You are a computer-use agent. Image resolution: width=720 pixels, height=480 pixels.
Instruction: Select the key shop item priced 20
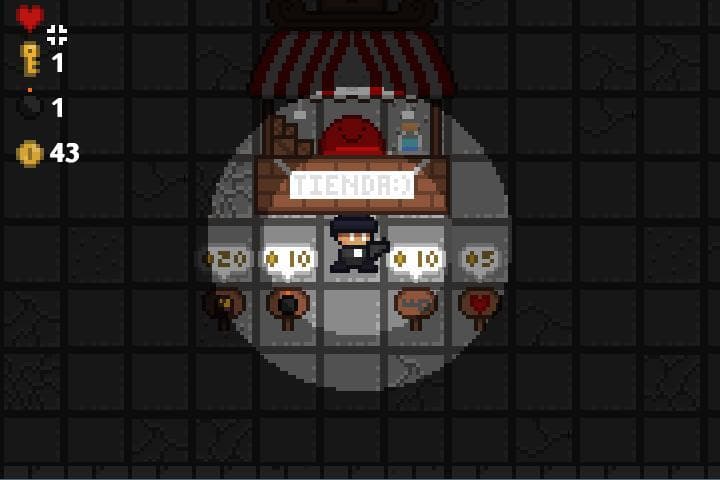click(224, 308)
